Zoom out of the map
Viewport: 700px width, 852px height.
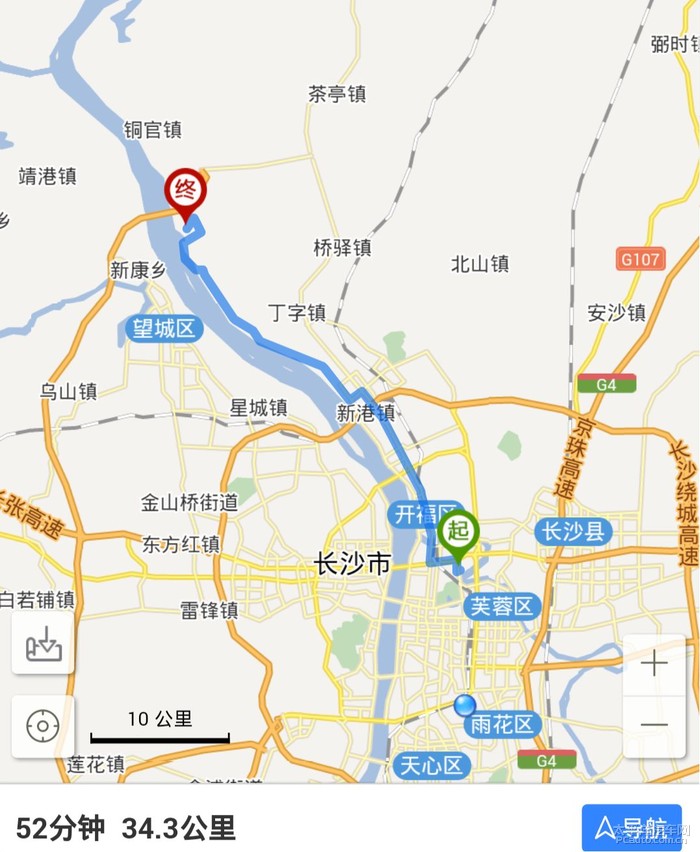[654, 725]
